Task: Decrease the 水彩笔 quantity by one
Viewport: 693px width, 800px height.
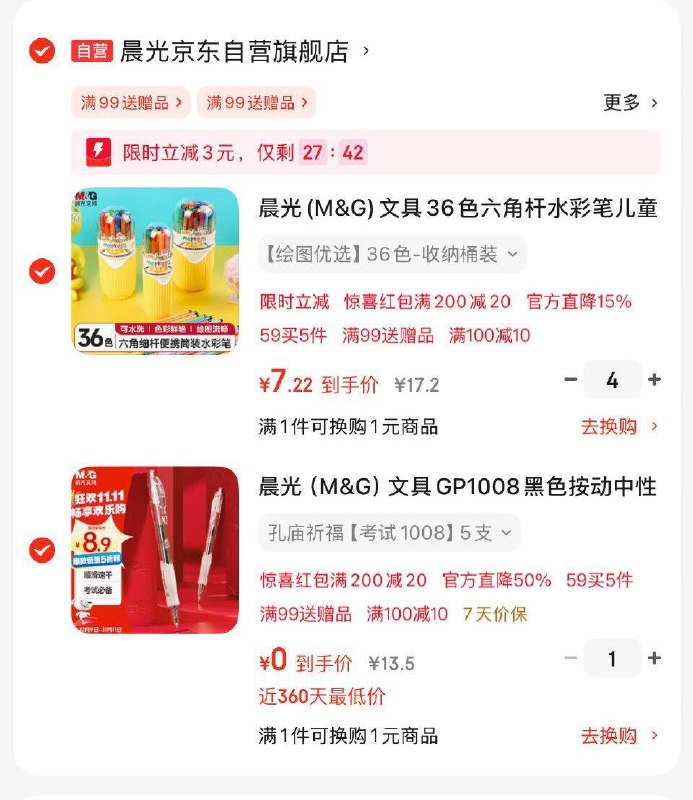Action: click(571, 380)
